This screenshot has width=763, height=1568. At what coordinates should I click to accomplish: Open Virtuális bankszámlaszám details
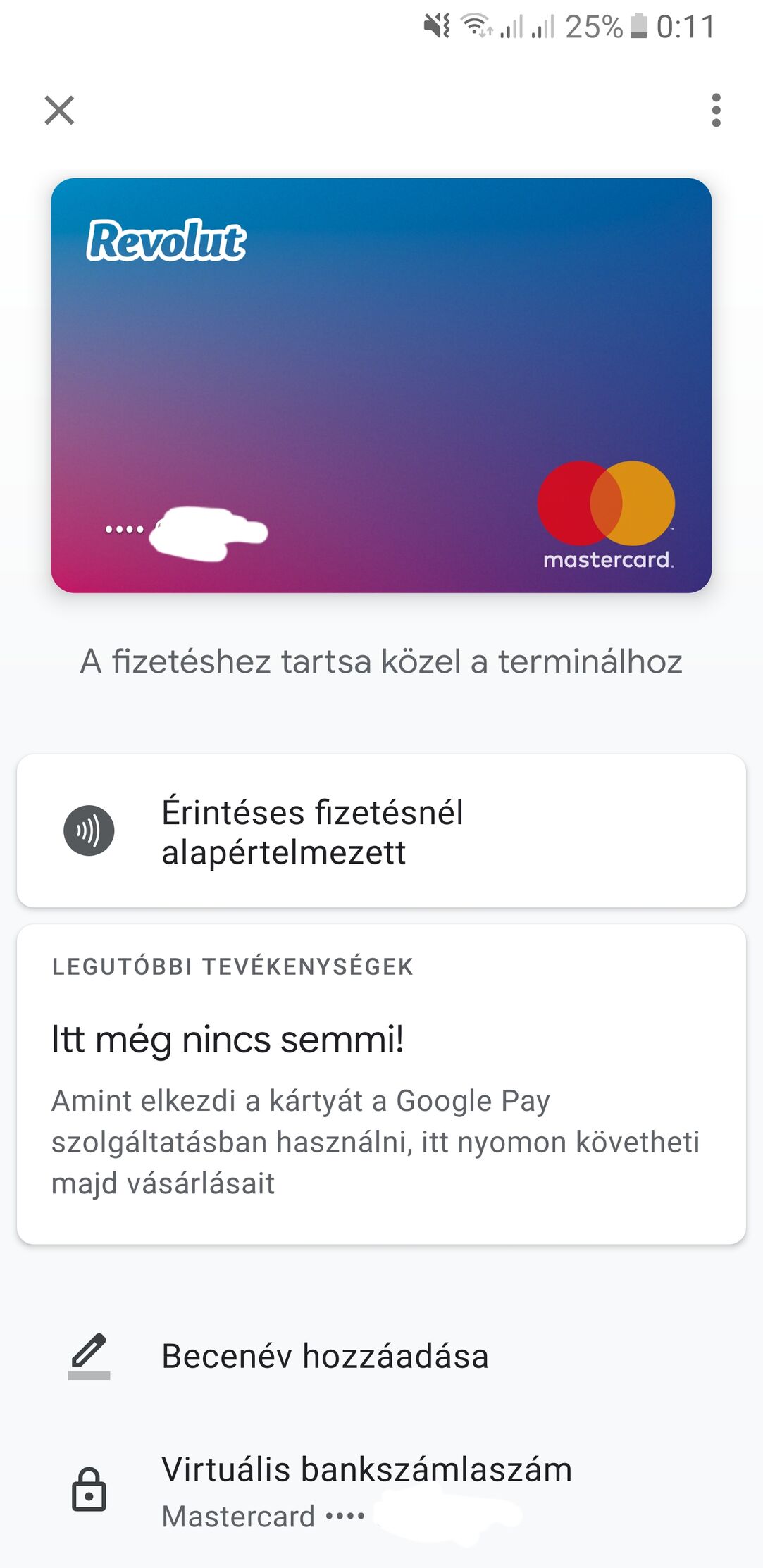tap(381, 1491)
